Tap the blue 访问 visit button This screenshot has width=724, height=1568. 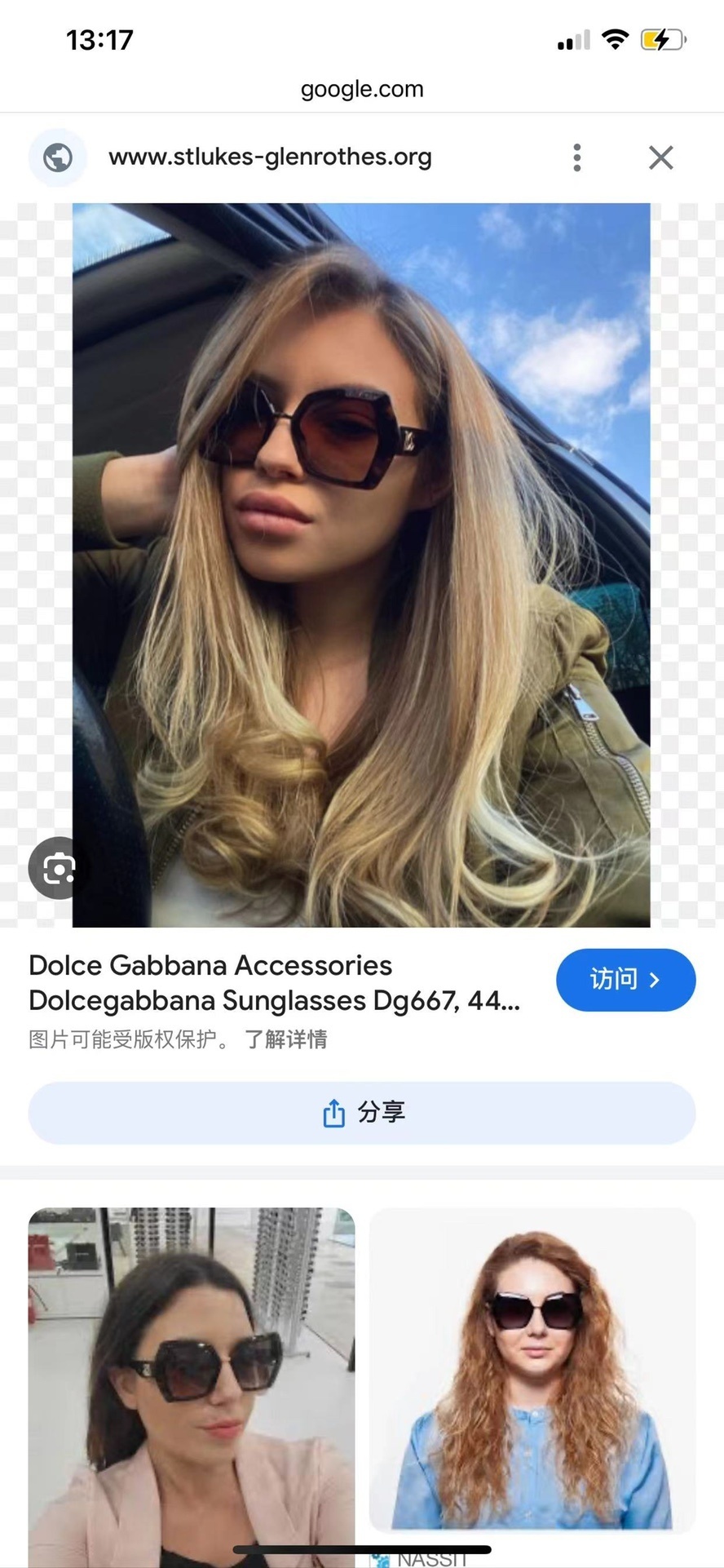point(625,979)
